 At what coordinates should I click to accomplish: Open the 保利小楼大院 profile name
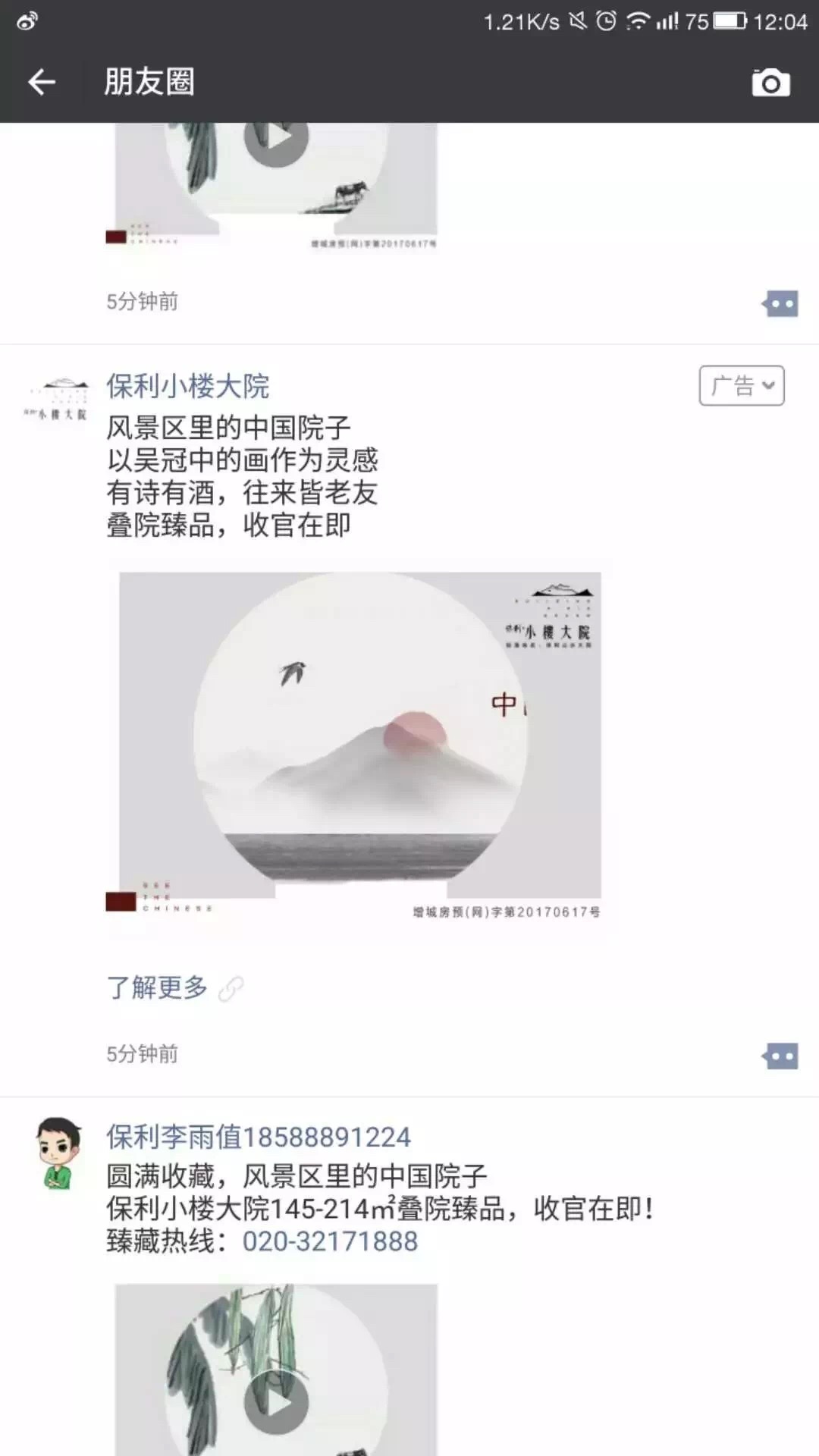pyautogui.click(x=187, y=386)
